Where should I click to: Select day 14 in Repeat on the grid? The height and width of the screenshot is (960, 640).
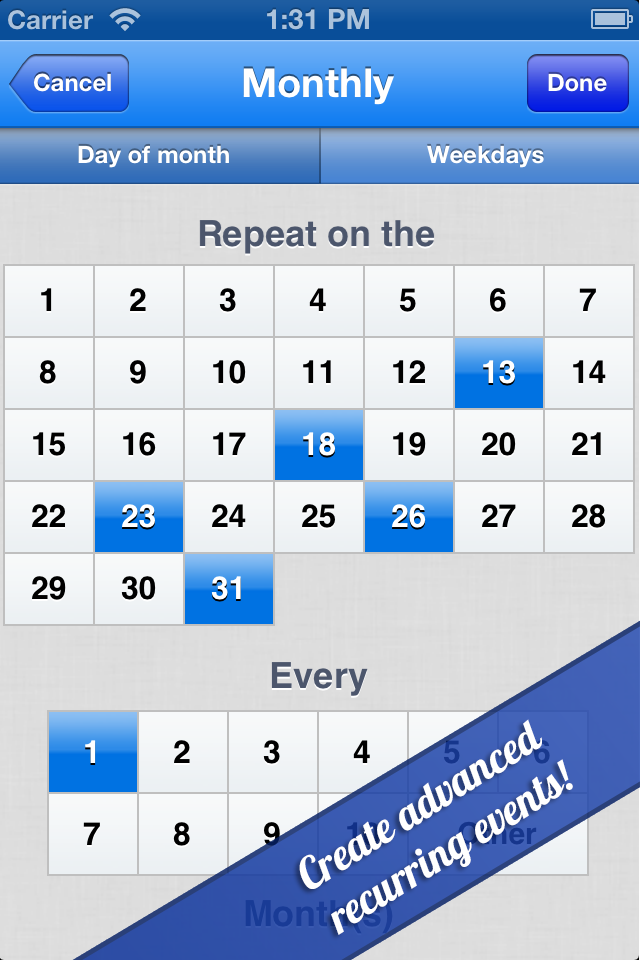point(588,373)
